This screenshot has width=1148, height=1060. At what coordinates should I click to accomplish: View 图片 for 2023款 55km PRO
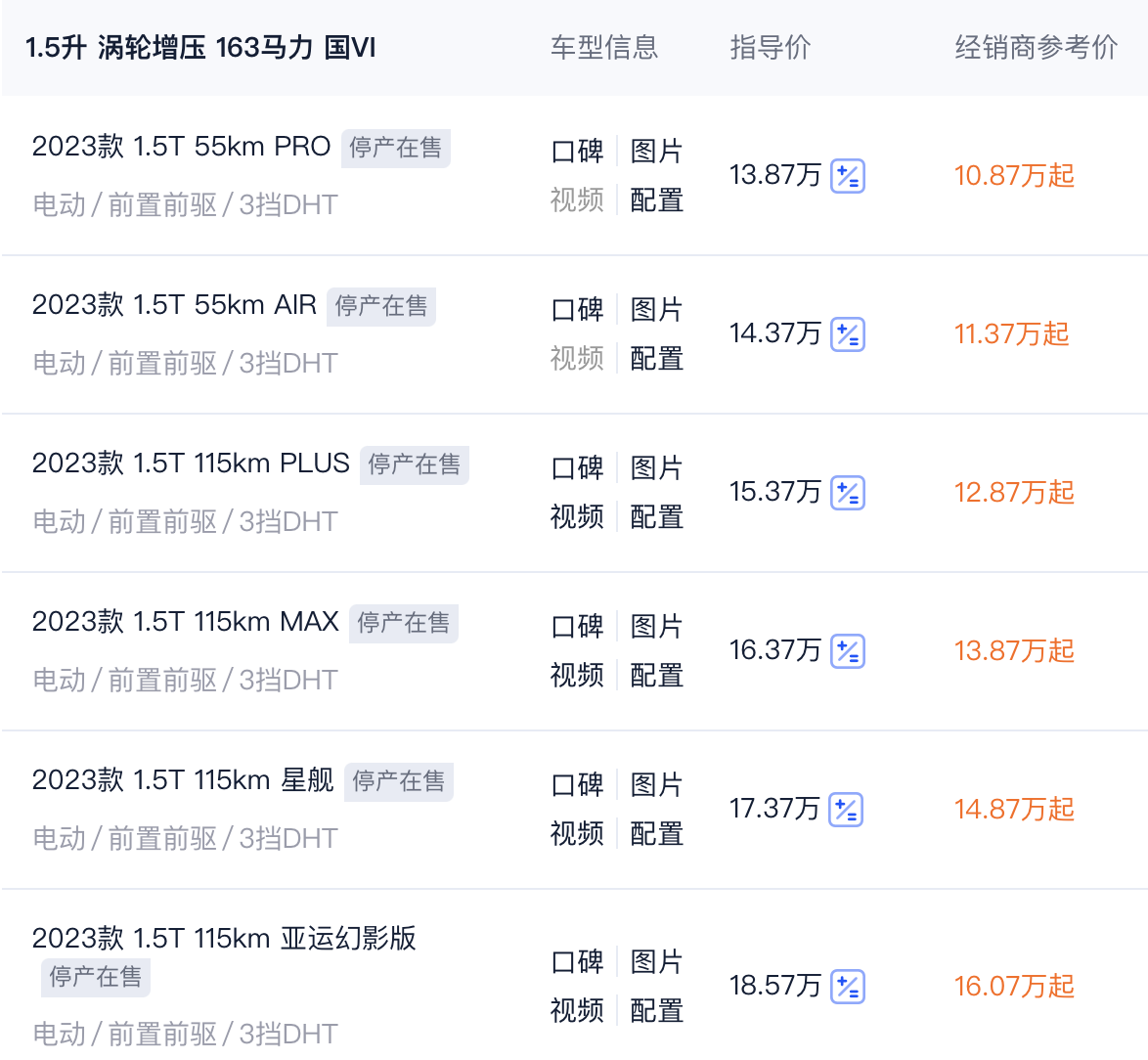(x=656, y=152)
